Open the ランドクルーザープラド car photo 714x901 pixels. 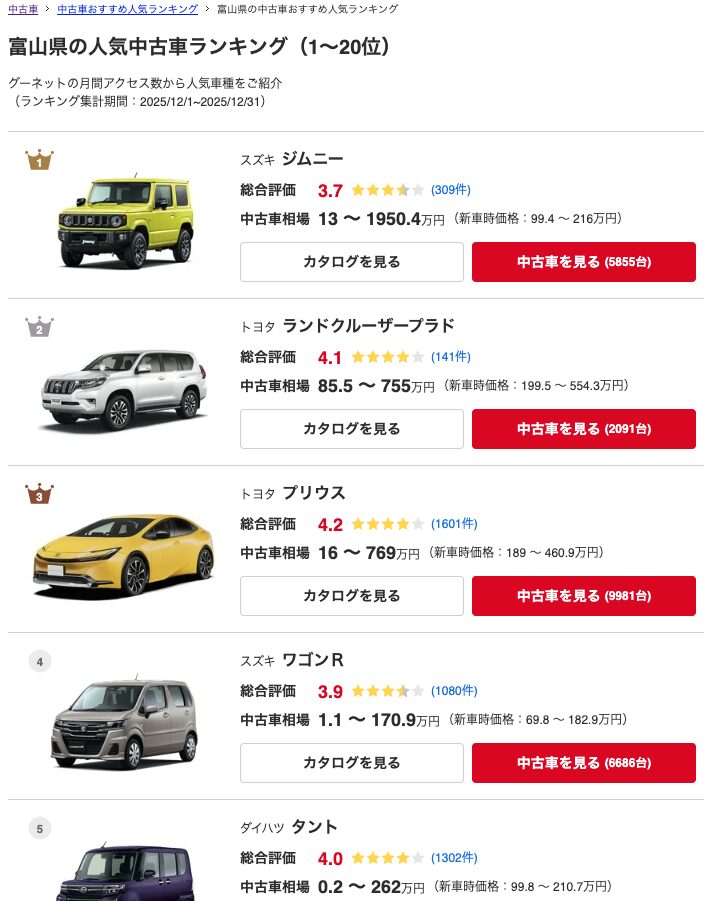click(x=124, y=389)
